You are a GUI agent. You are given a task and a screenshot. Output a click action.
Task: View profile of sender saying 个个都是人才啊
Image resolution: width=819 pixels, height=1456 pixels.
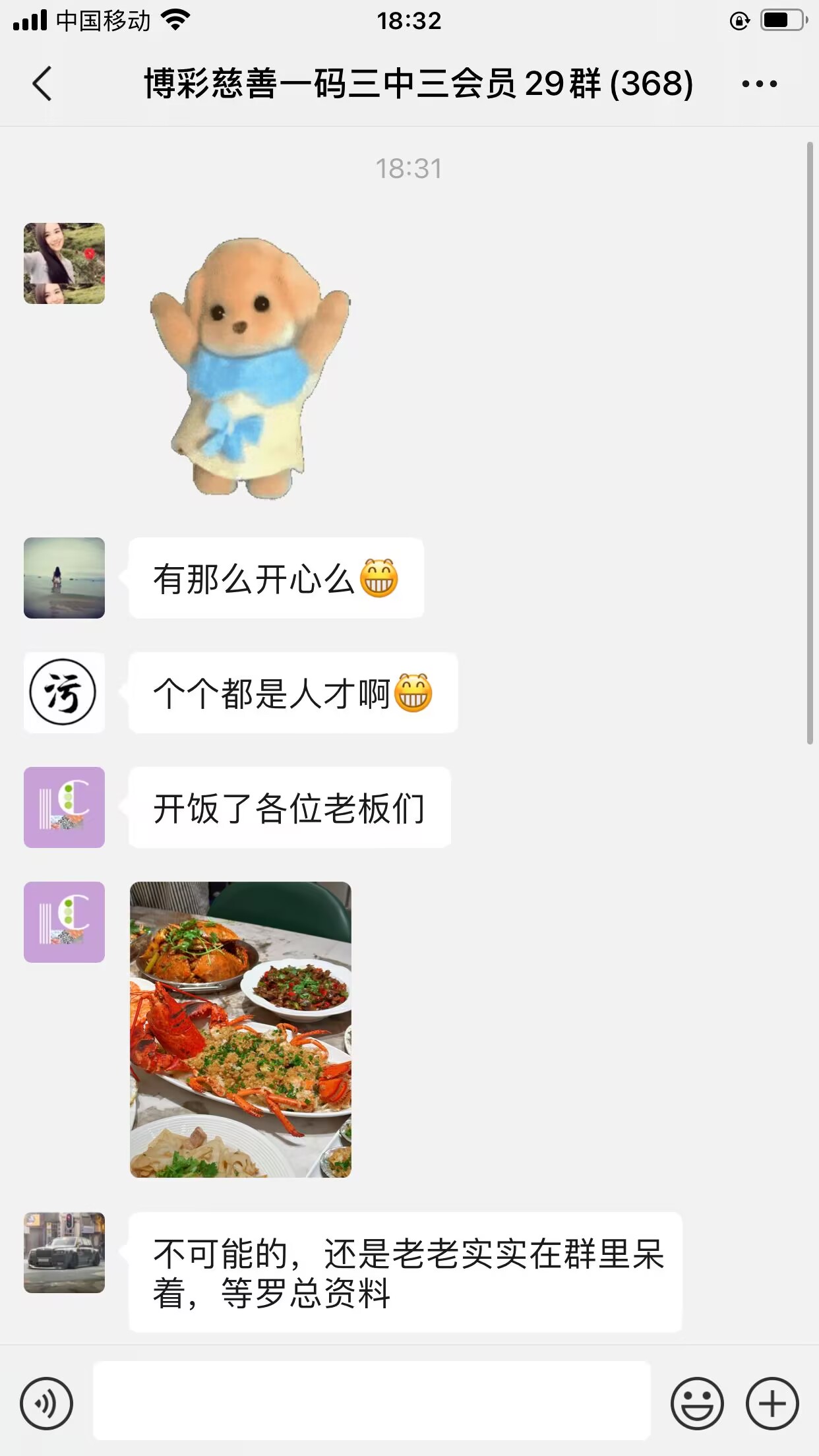[x=65, y=692]
